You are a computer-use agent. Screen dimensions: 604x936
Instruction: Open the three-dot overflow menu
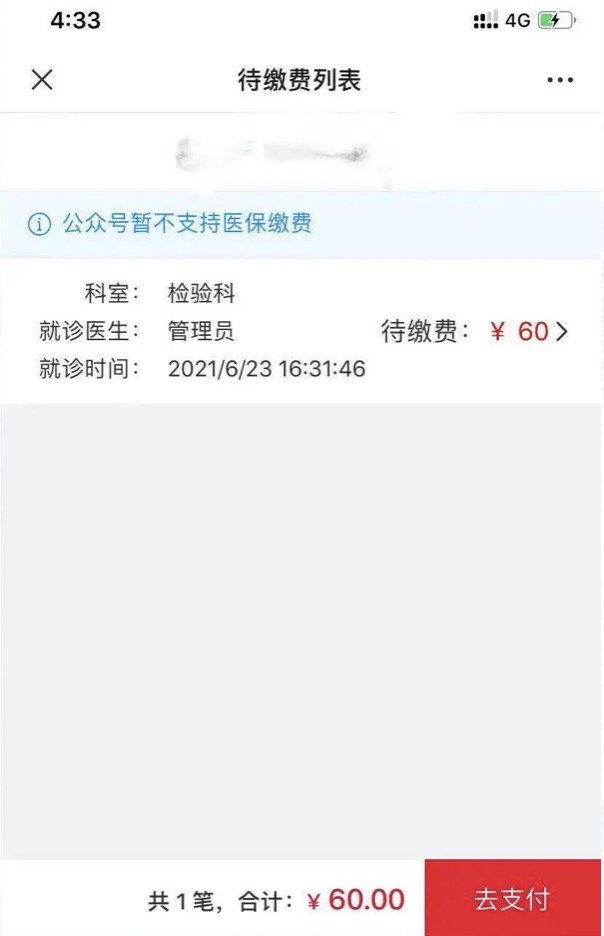coord(560,80)
